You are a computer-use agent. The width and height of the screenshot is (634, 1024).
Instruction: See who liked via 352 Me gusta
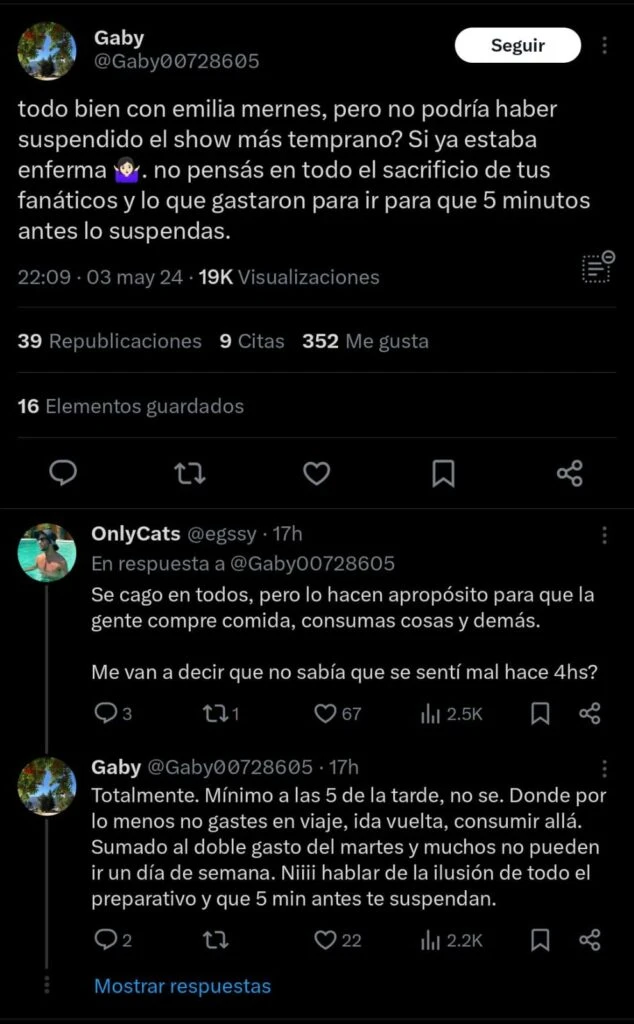(x=365, y=341)
